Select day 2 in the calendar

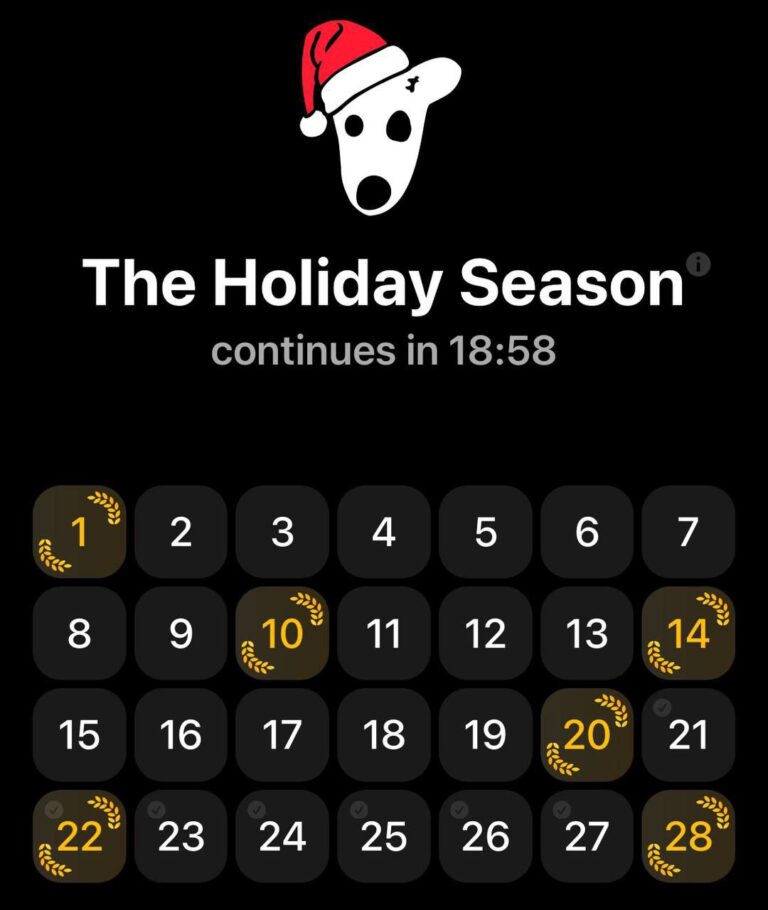(x=181, y=532)
